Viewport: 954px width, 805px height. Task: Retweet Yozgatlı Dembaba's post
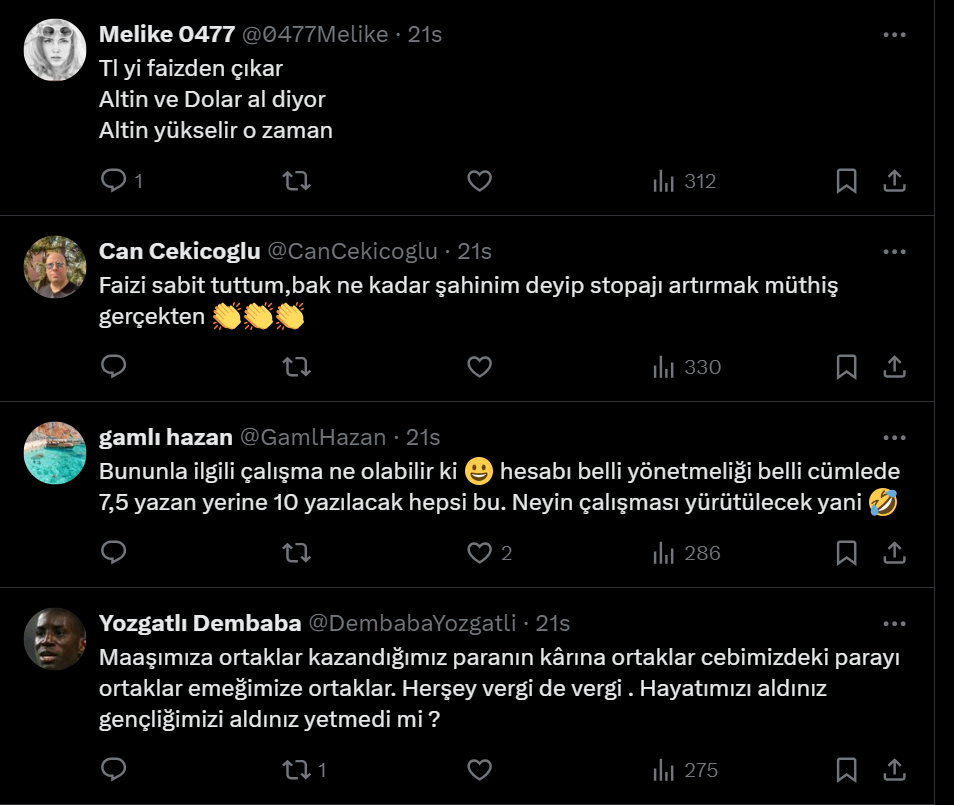tap(296, 770)
